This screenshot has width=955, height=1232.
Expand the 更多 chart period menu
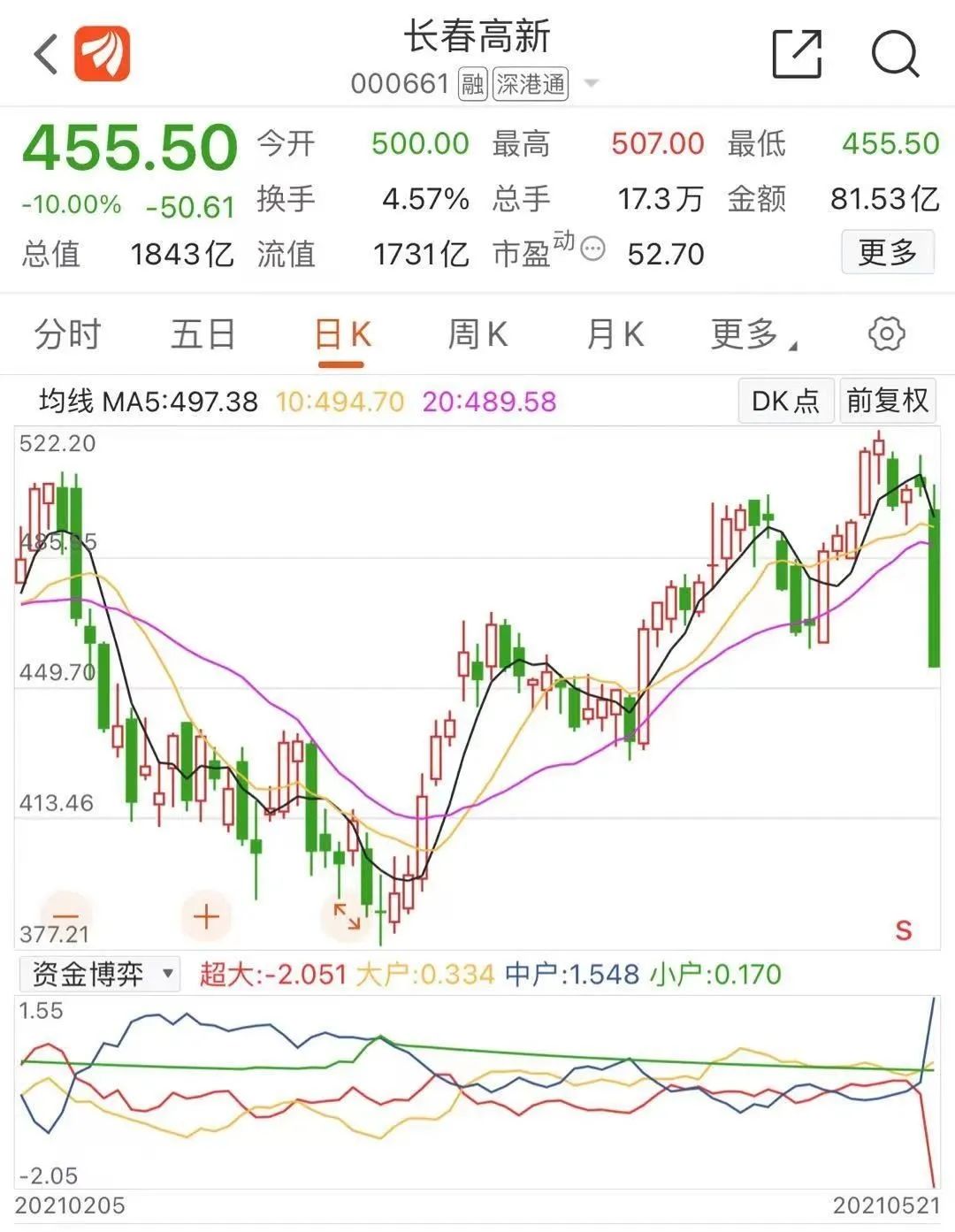(745, 334)
